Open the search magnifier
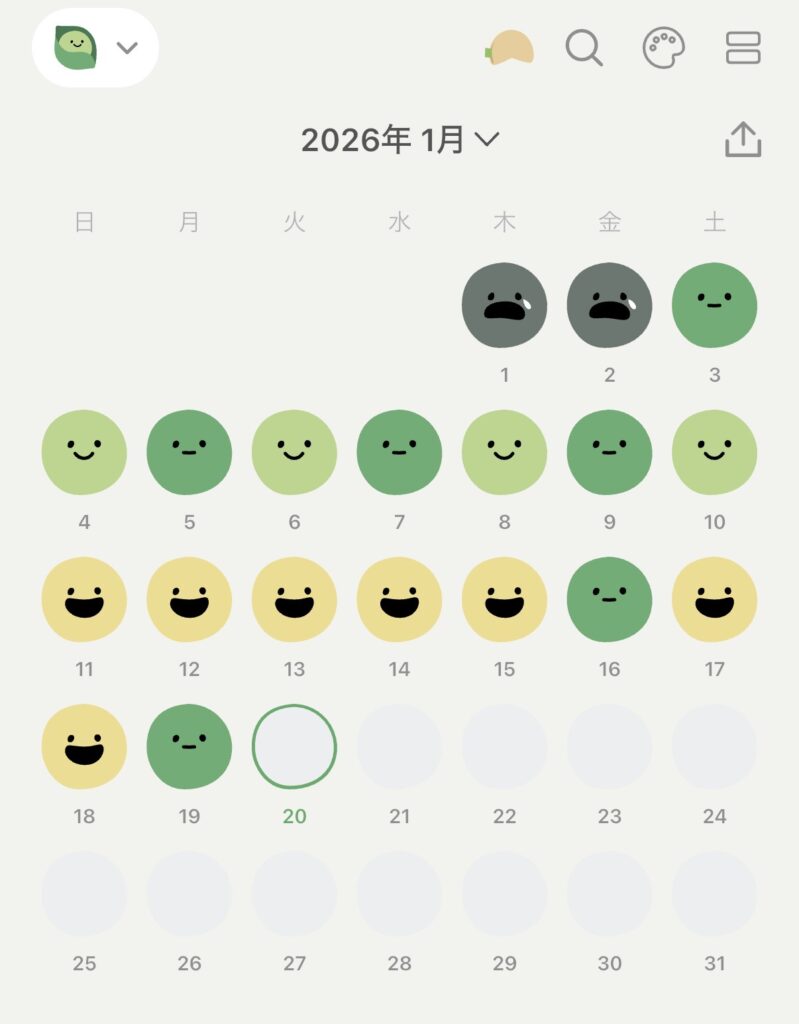 [584, 48]
